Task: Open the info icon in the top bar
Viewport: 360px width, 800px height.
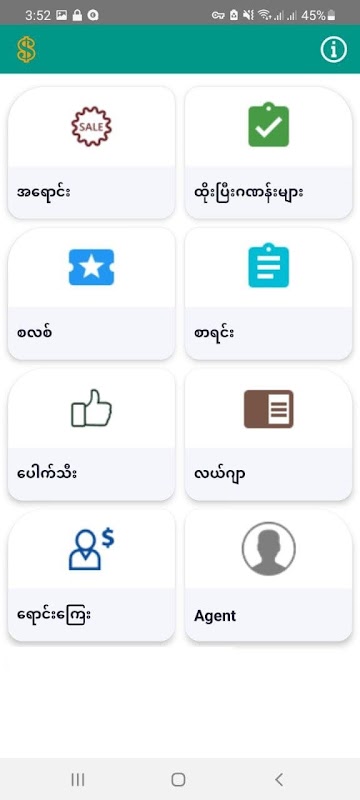Action: coord(333,49)
